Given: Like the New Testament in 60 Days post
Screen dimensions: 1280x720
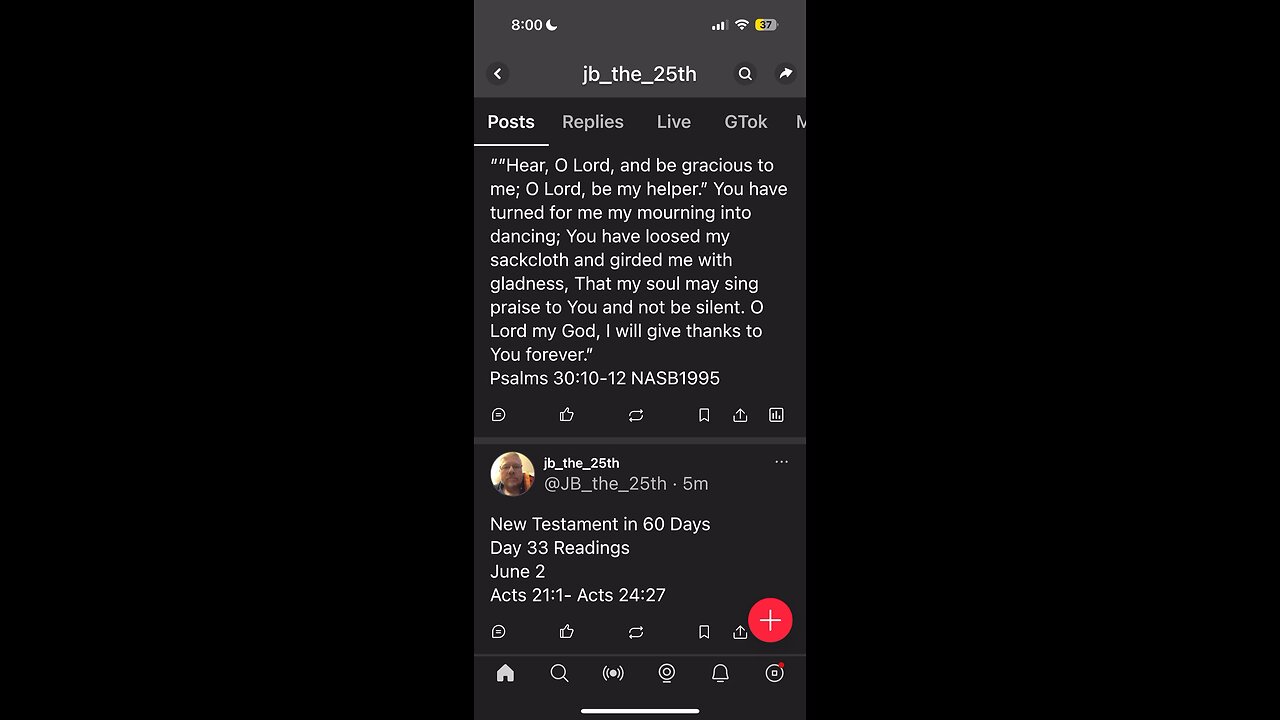Looking at the screenshot, I should coord(567,632).
